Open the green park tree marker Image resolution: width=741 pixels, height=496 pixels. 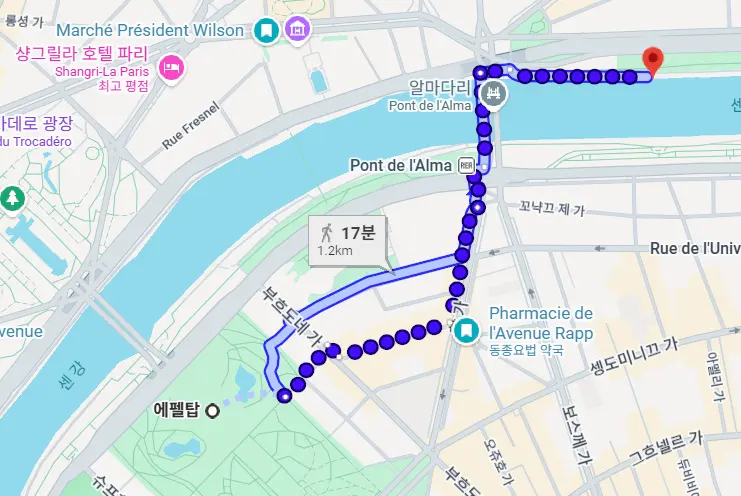click(12, 199)
